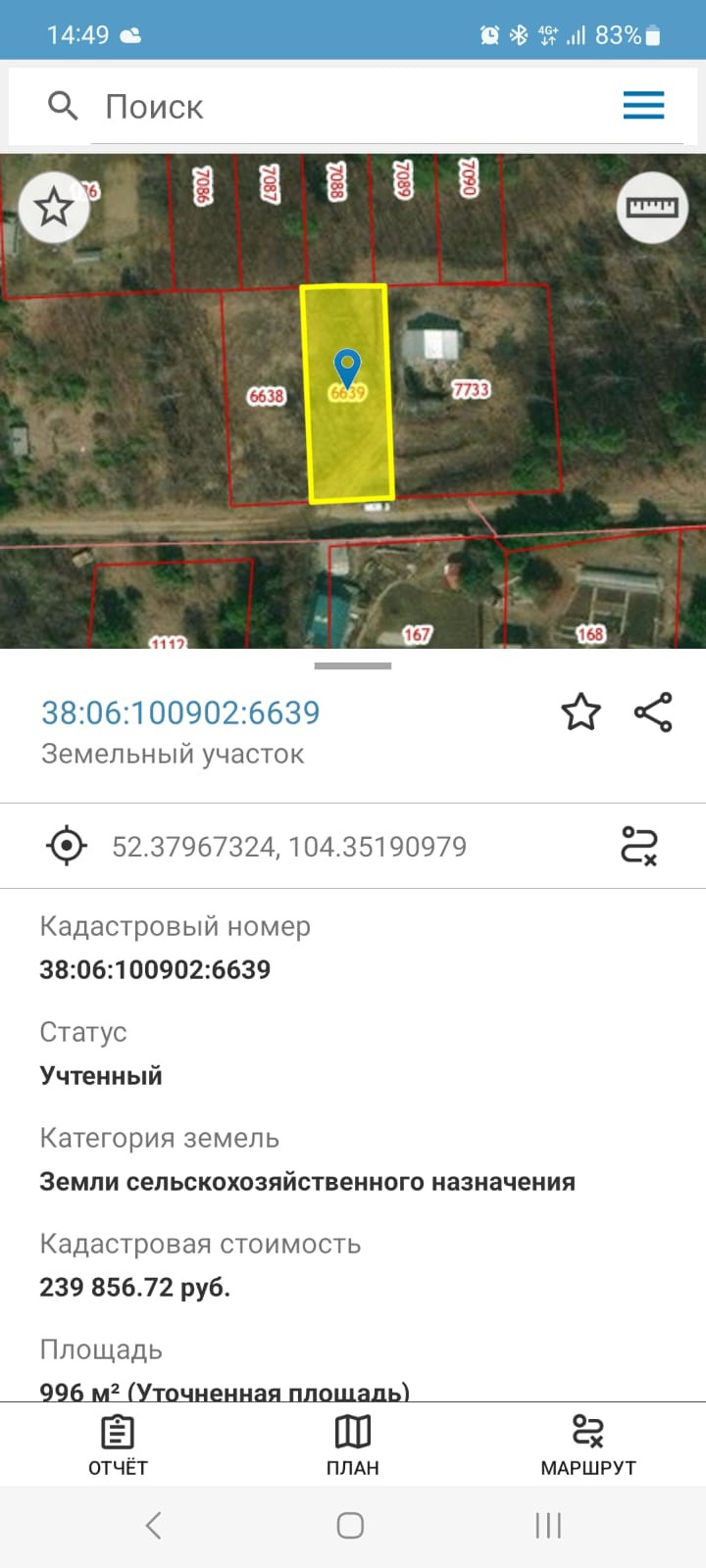Open the ОТЧЁТ section
This screenshot has width=706, height=1568.
pos(118,1445)
